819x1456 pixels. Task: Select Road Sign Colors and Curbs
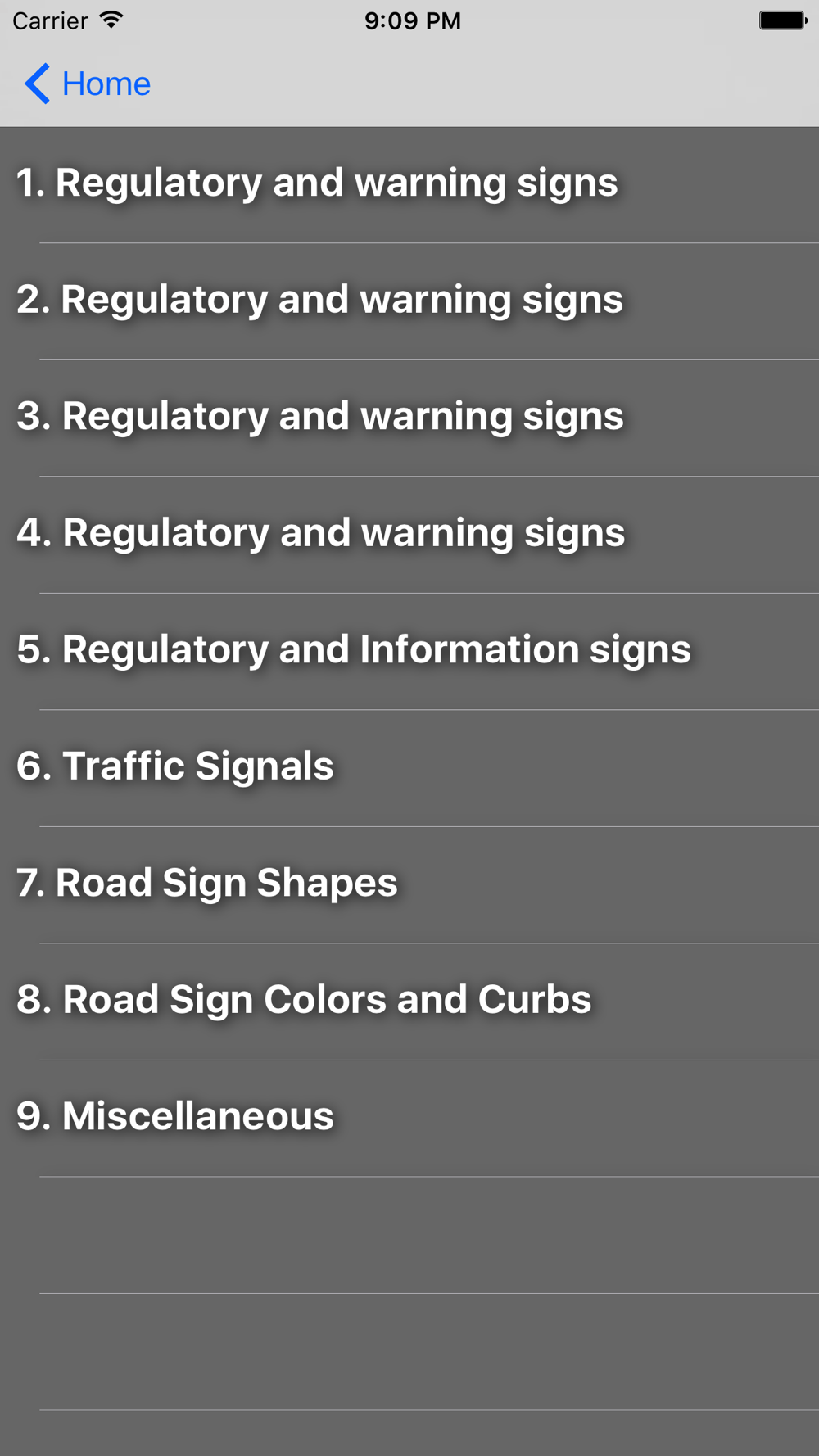click(304, 1000)
